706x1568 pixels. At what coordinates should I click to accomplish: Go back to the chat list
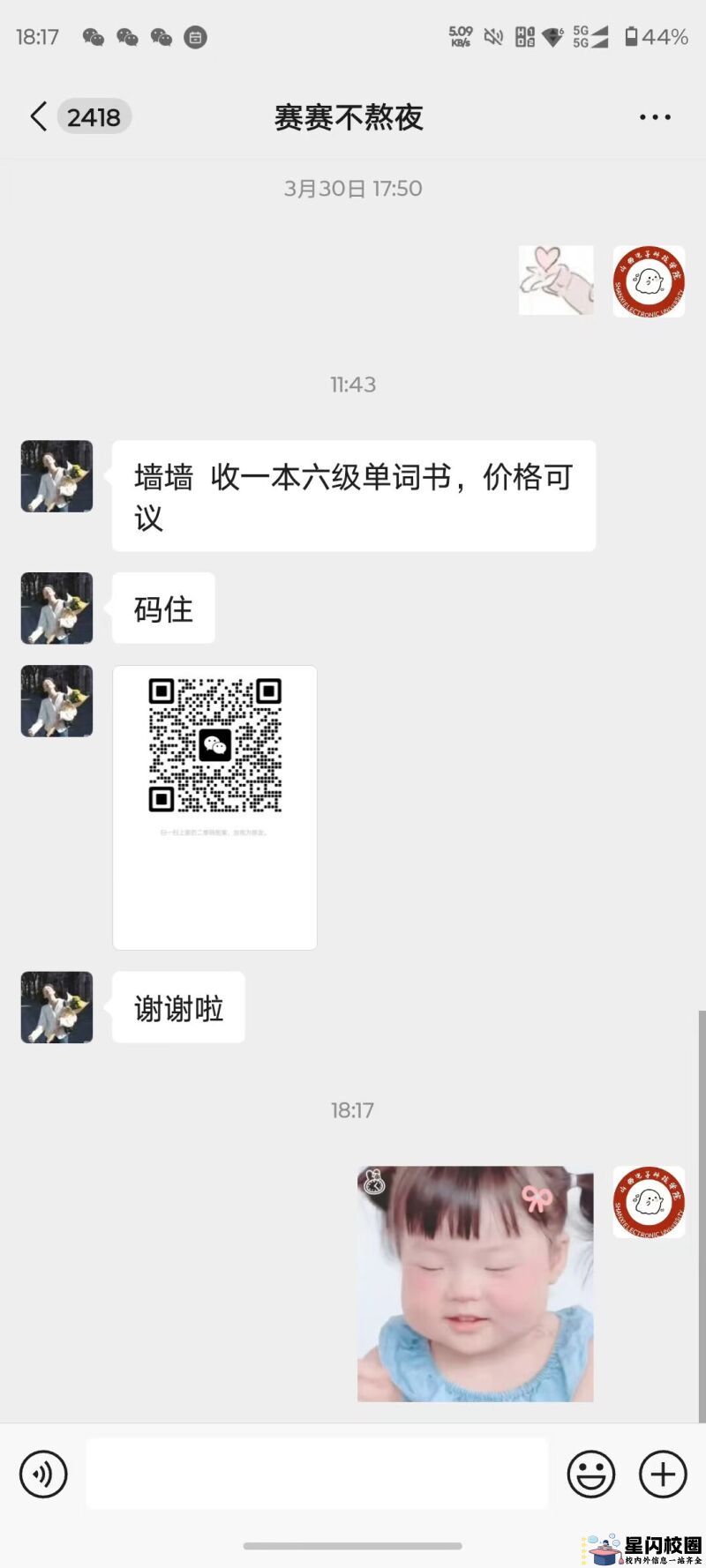39,116
